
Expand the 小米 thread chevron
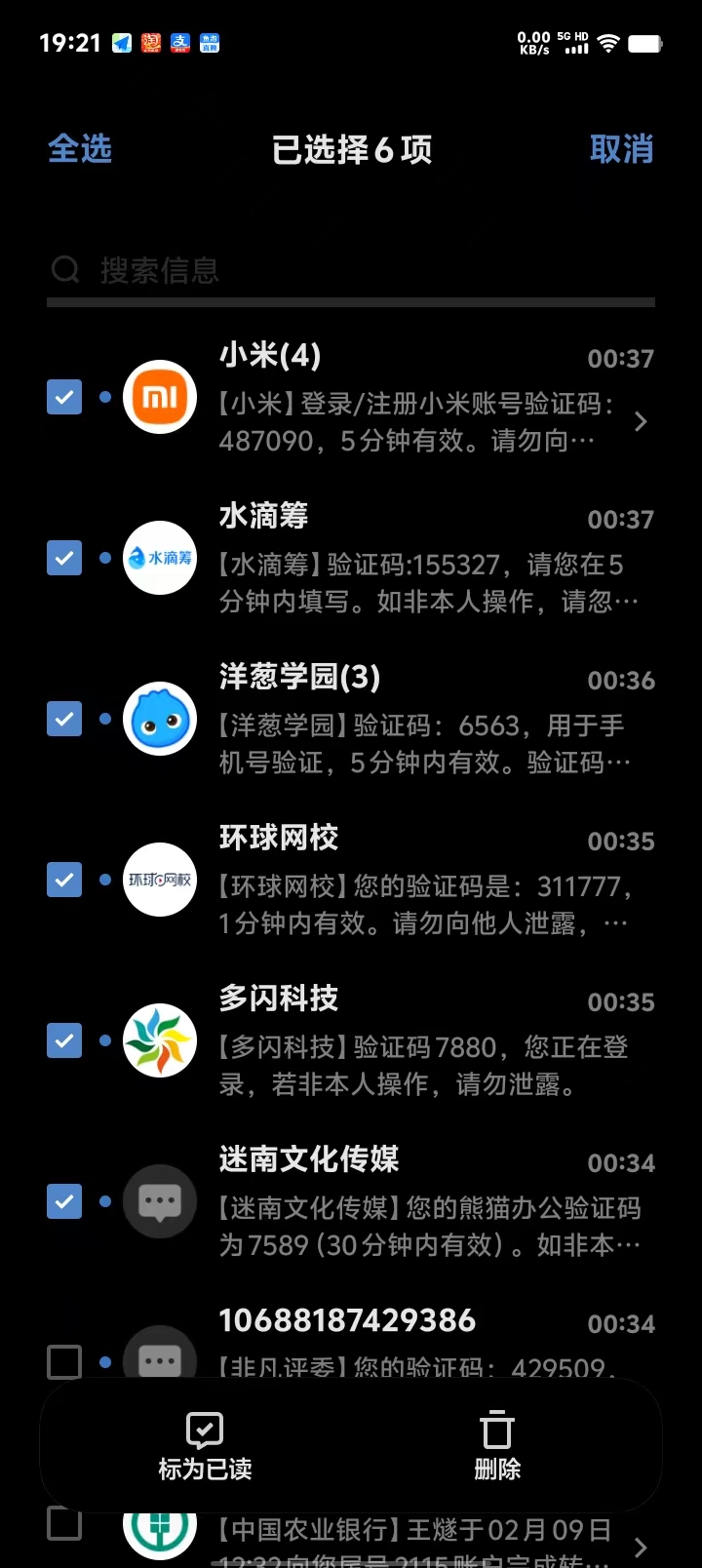tap(641, 422)
